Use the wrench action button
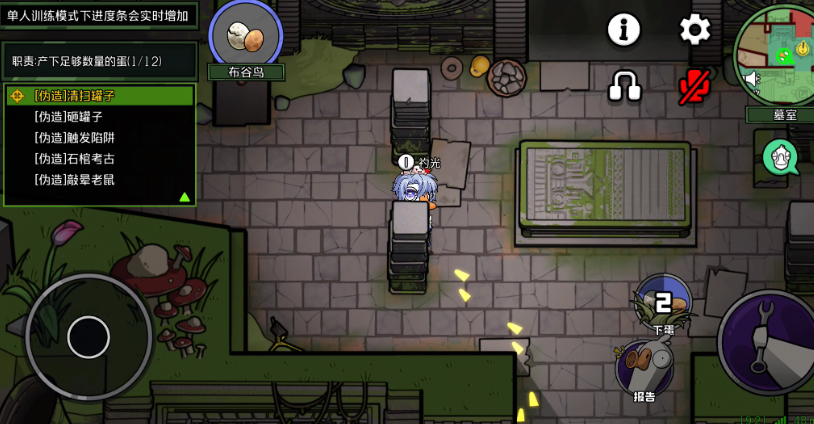The image size is (814, 424). click(768, 341)
